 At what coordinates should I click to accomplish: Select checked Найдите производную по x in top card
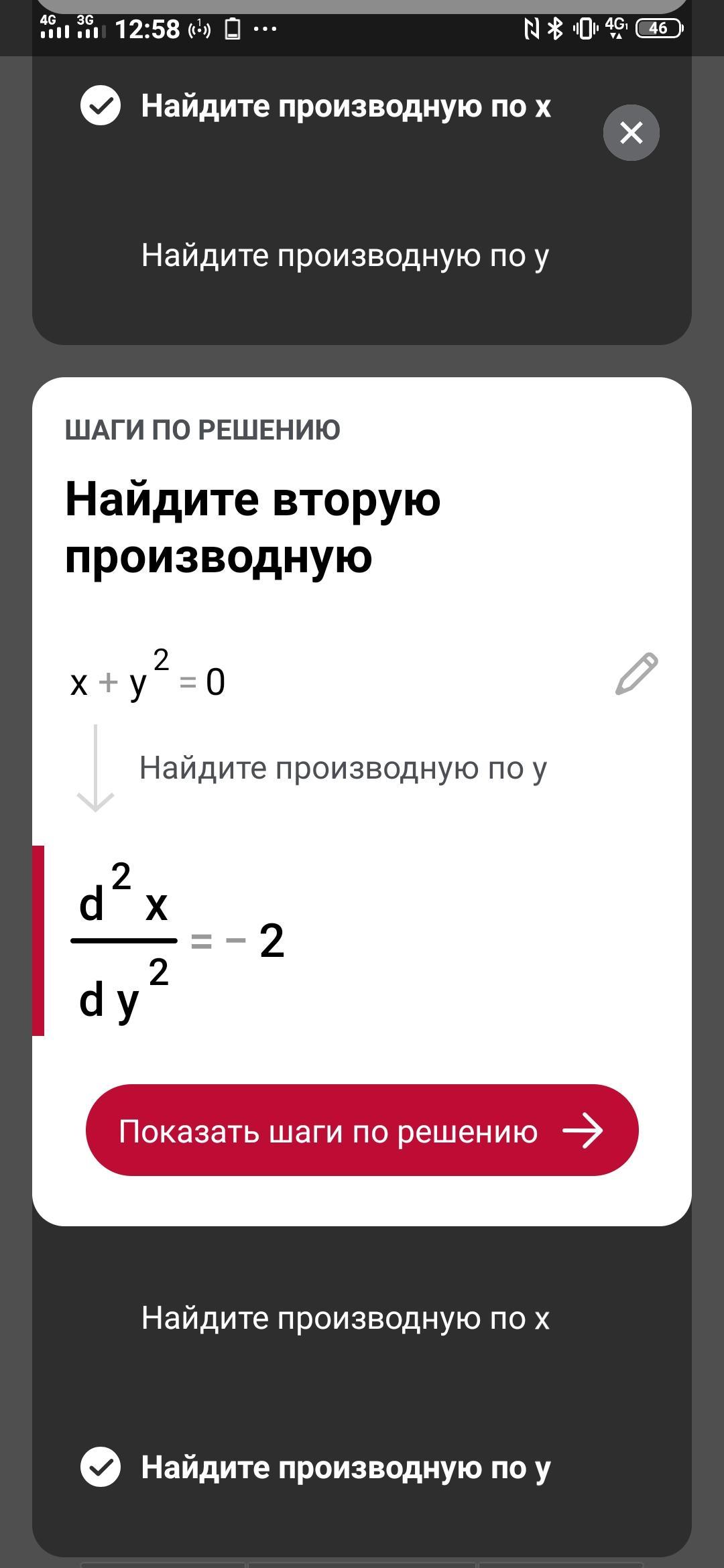pos(345,107)
